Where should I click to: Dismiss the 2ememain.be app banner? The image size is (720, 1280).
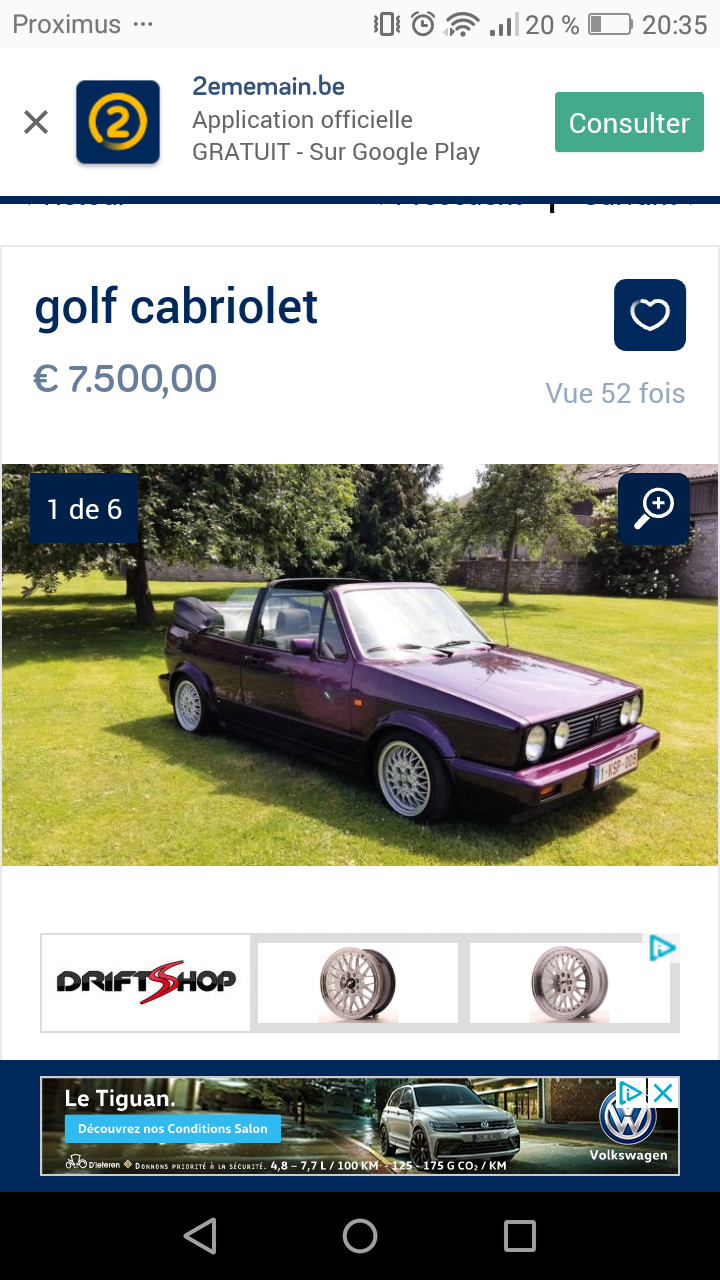(36, 123)
